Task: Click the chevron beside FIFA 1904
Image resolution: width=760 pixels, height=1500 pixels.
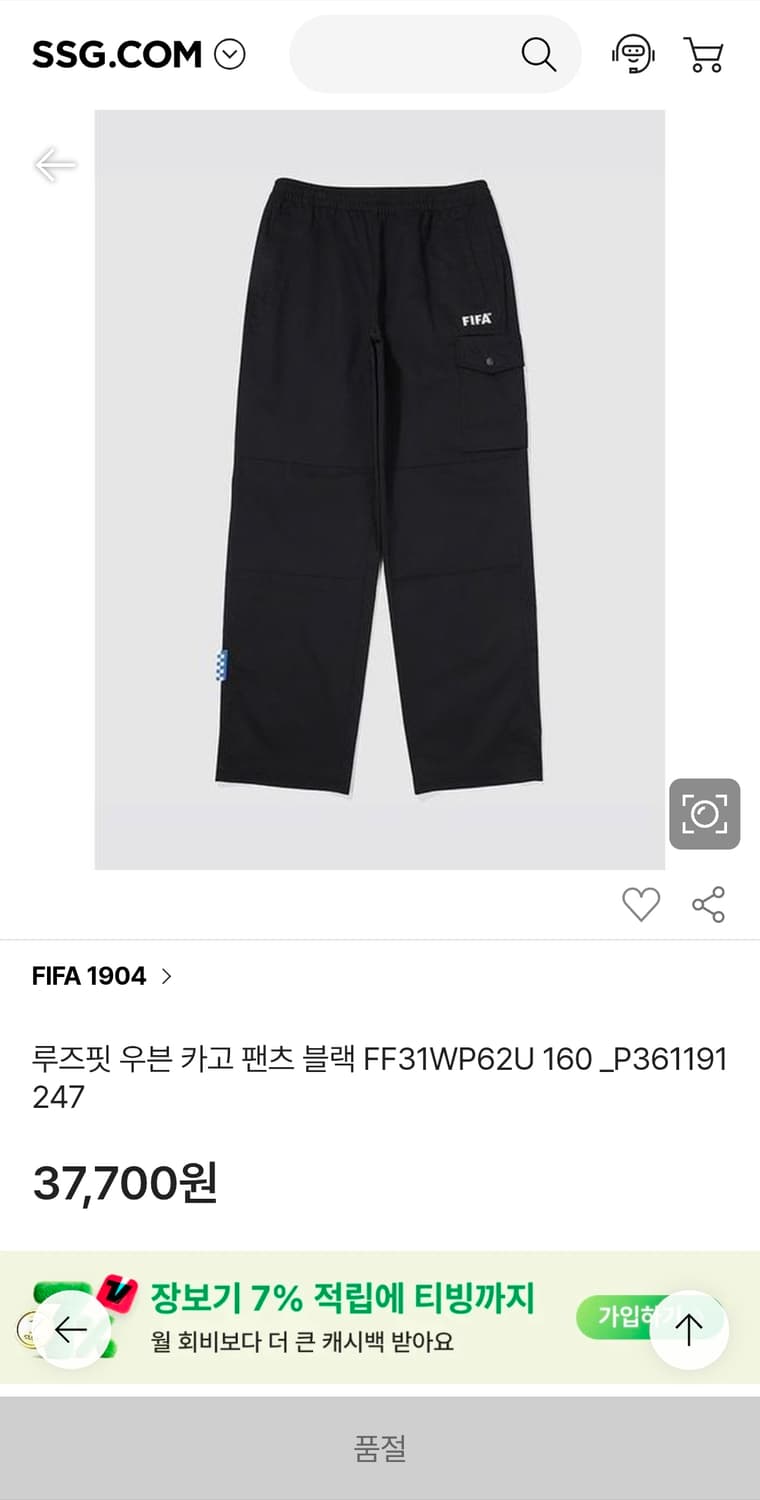Action: [165, 976]
